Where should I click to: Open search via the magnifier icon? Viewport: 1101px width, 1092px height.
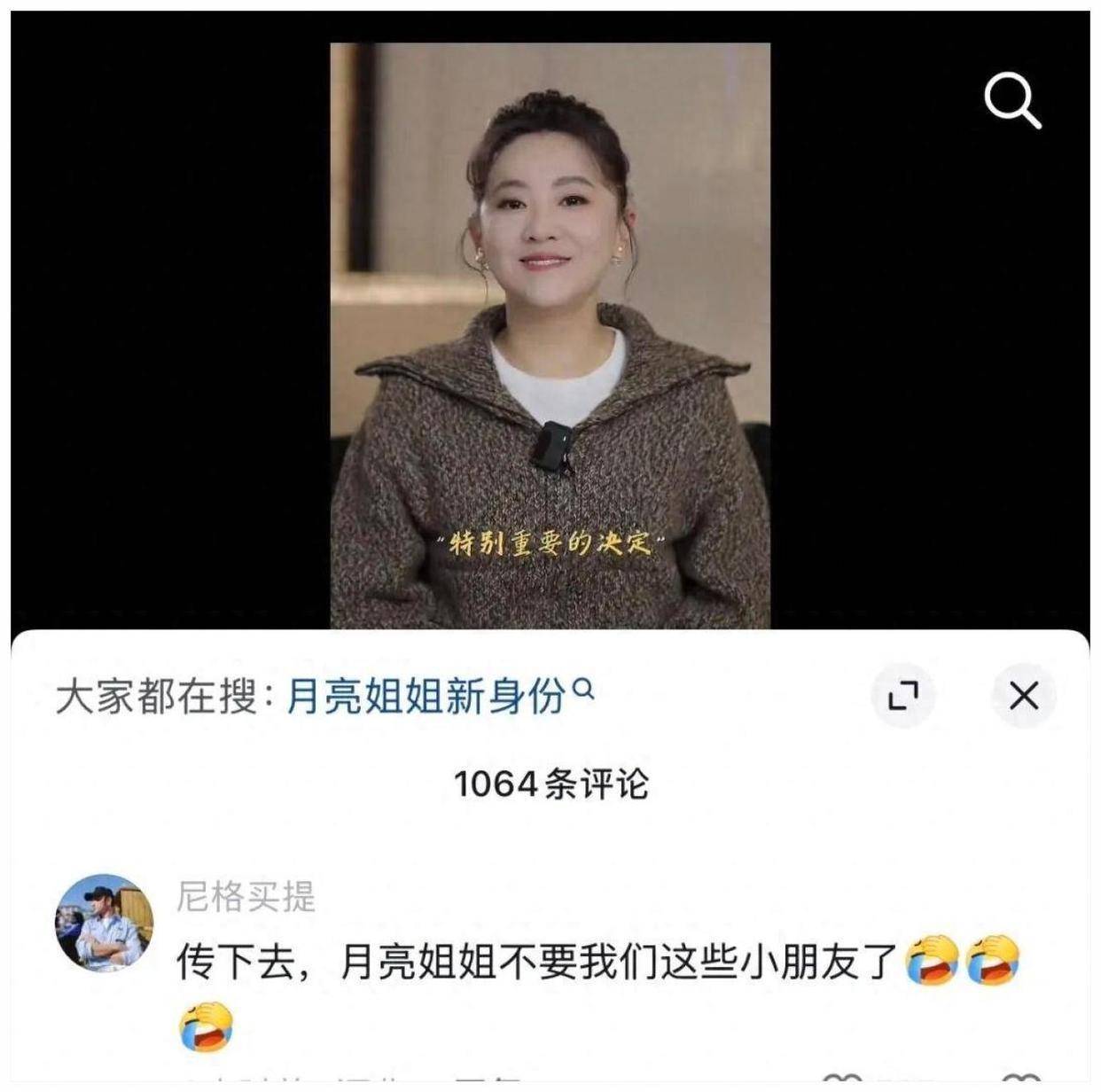point(1012,101)
